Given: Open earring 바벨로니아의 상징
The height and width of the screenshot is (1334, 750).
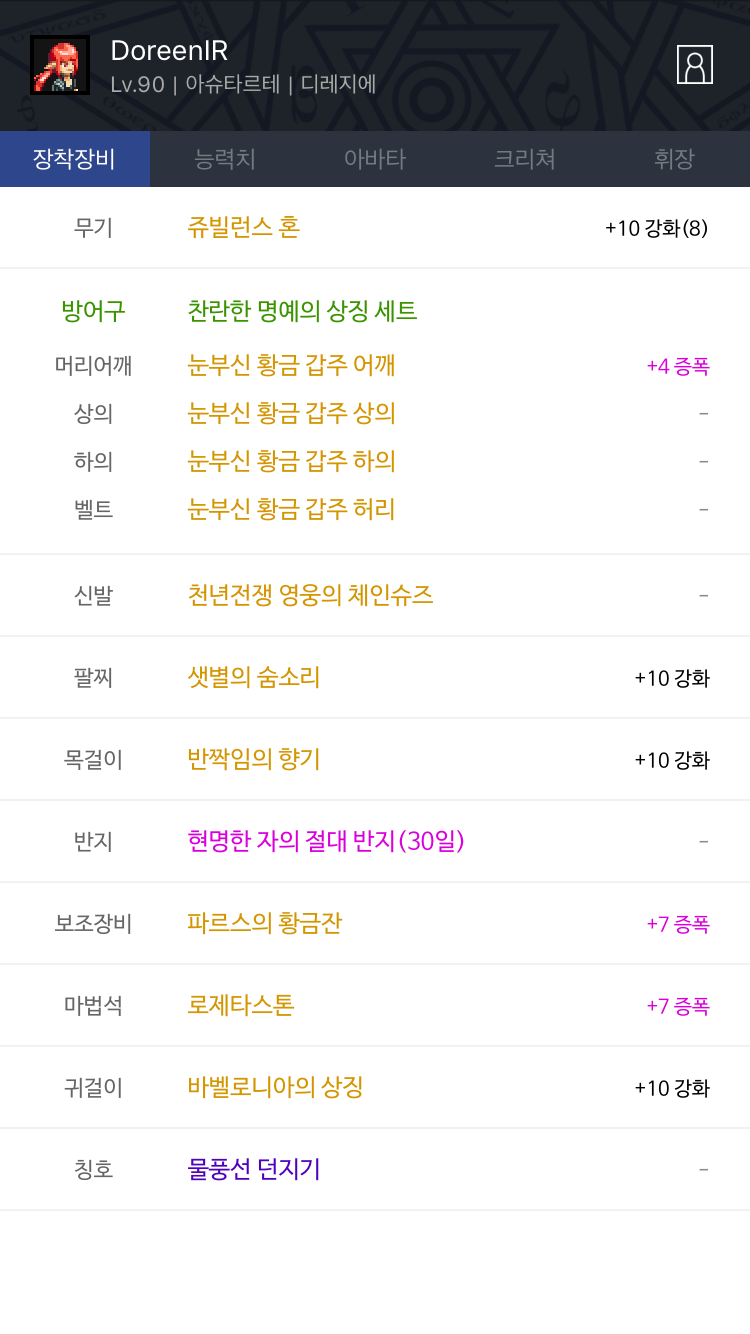Looking at the screenshot, I should click(x=275, y=1087).
